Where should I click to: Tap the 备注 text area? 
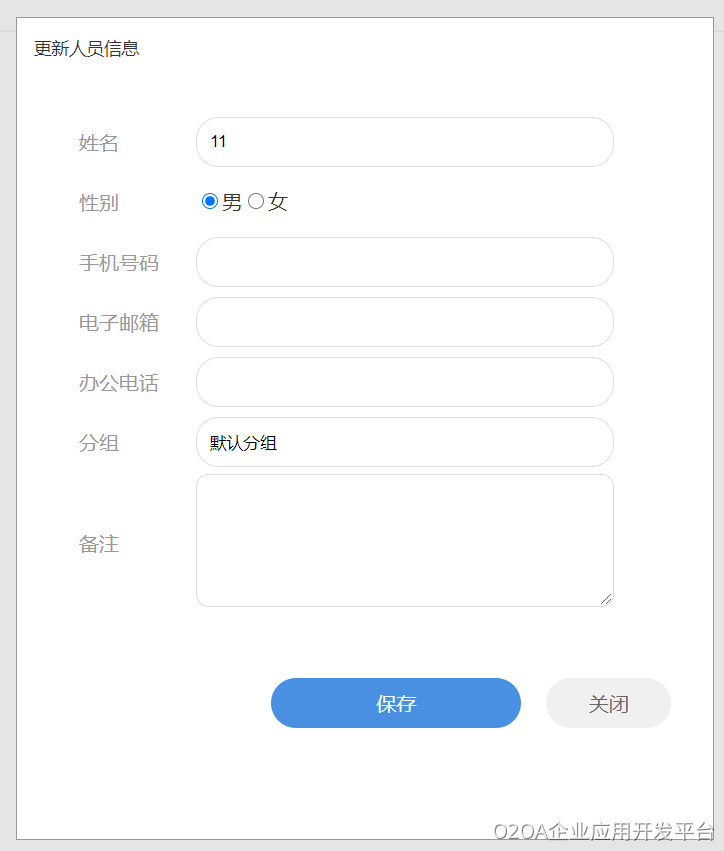tap(404, 540)
